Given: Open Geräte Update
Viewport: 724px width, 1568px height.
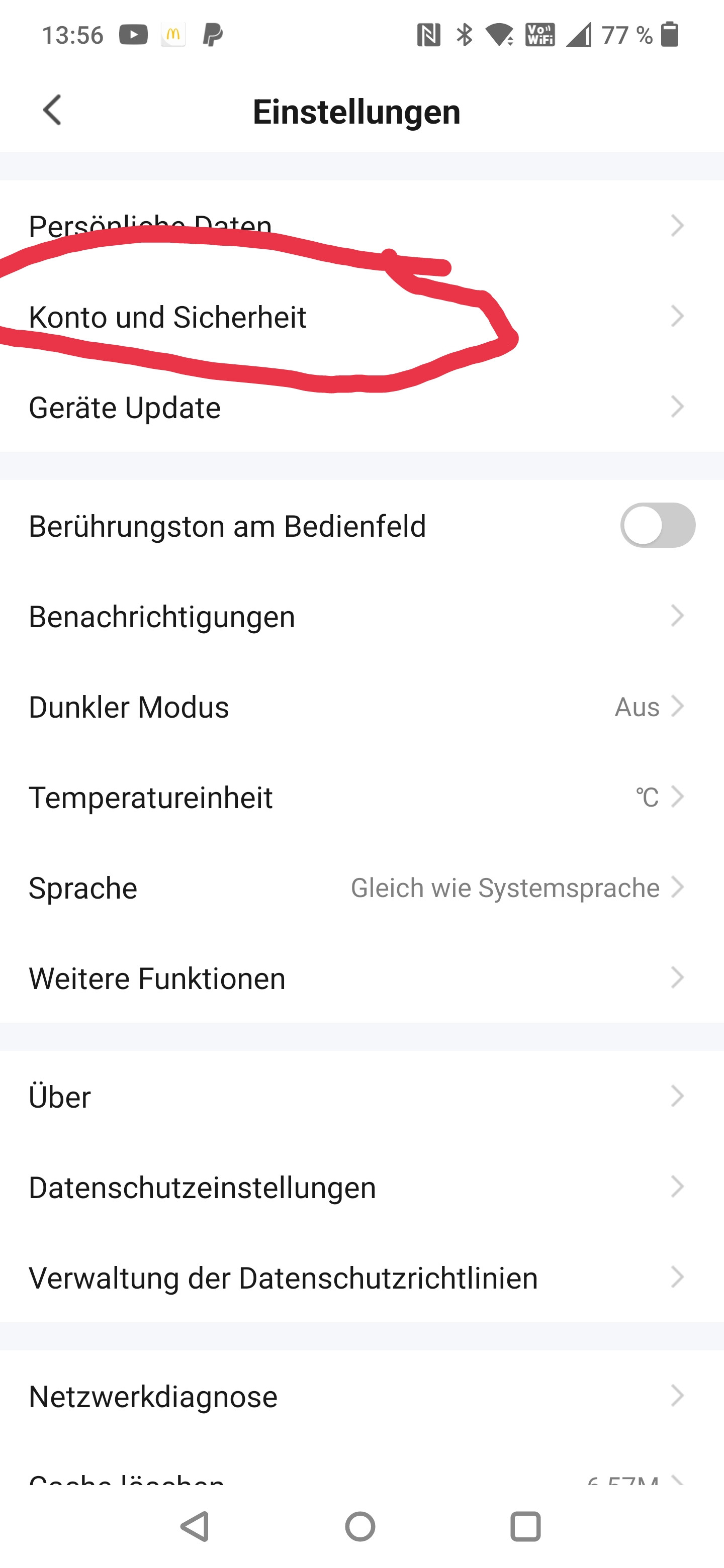Looking at the screenshot, I should tap(361, 407).
